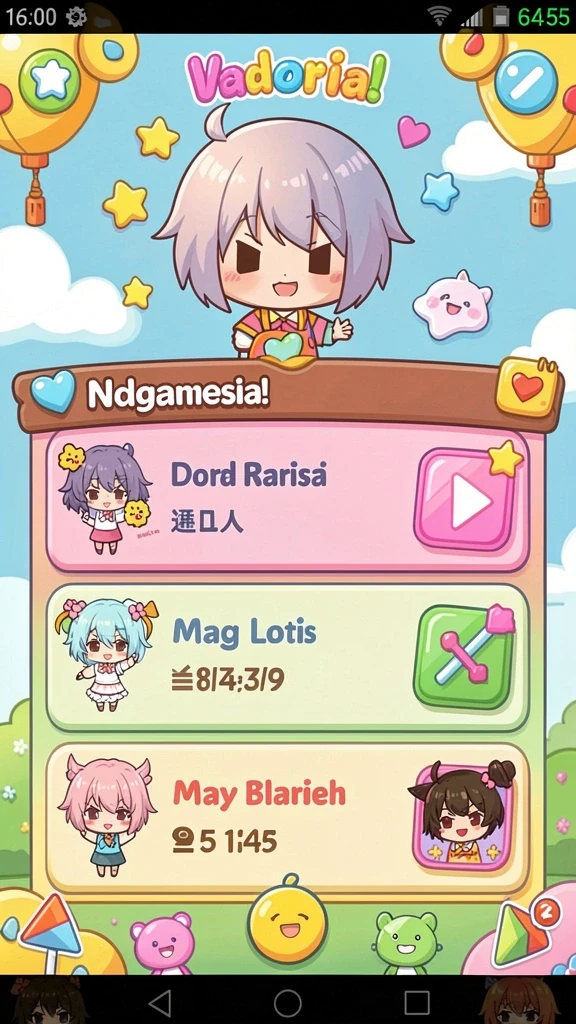Tap the green wand button for Mag Lotis
The image size is (576, 1024).
pos(464,657)
